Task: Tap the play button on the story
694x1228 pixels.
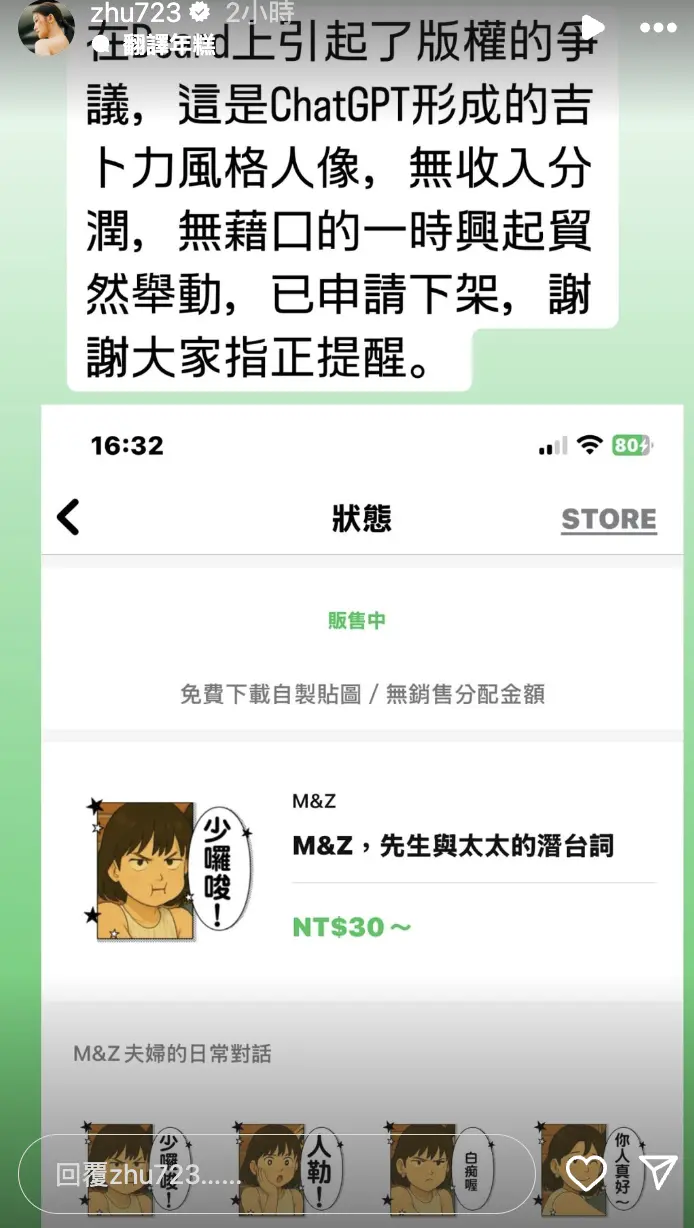Action: pos(593,27)
